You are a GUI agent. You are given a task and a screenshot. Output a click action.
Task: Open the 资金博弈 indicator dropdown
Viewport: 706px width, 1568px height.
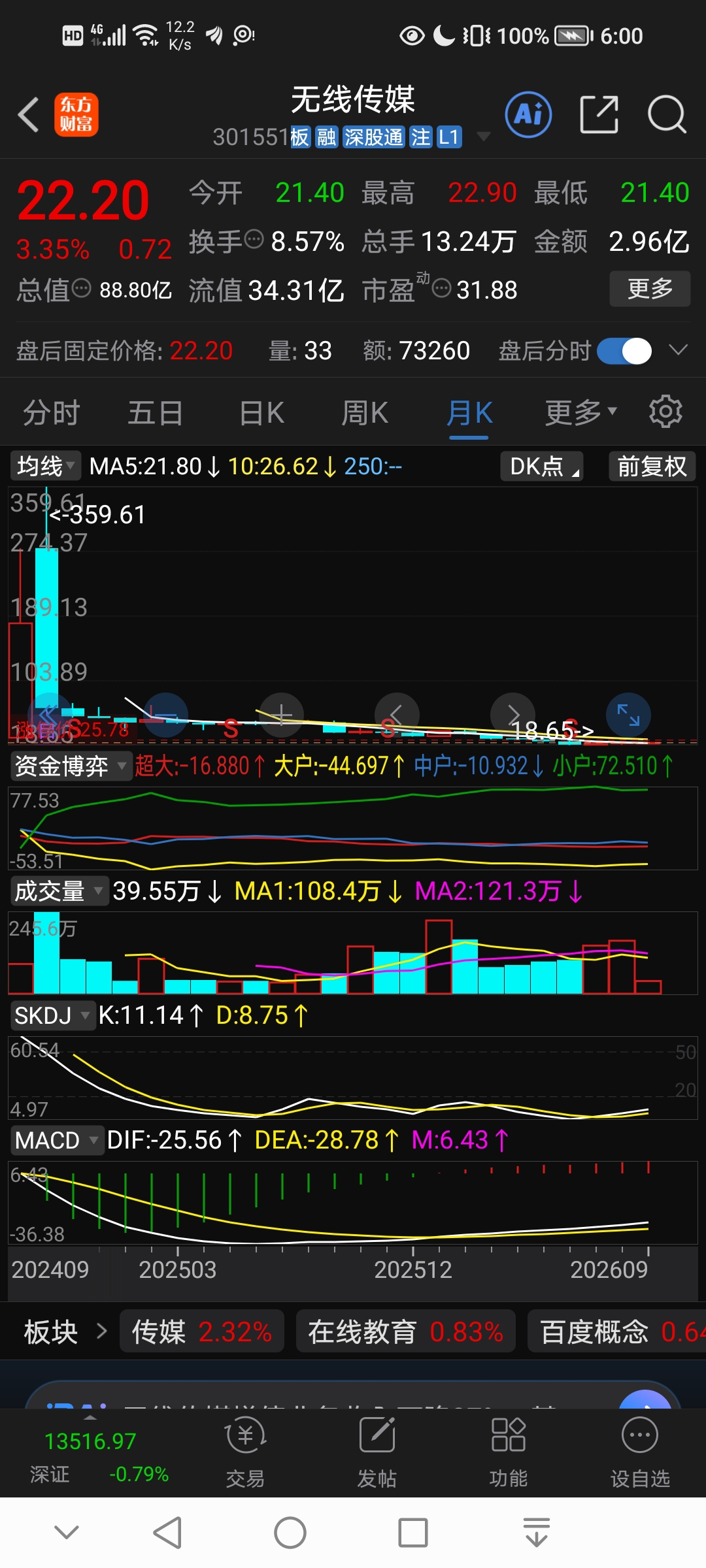tap(71, 766)
